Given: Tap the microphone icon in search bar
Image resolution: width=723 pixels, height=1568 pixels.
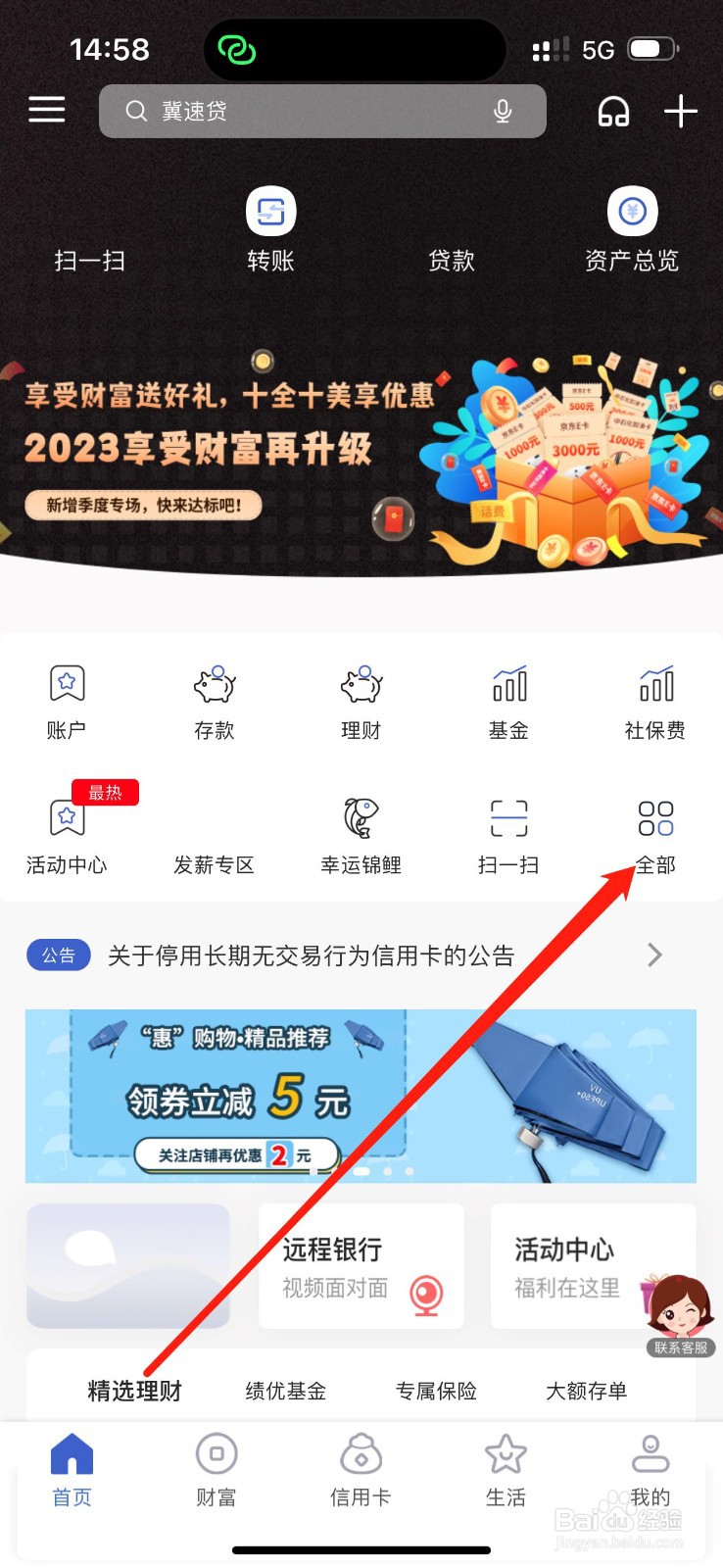Looking at the screenshot, I should 503,111.
